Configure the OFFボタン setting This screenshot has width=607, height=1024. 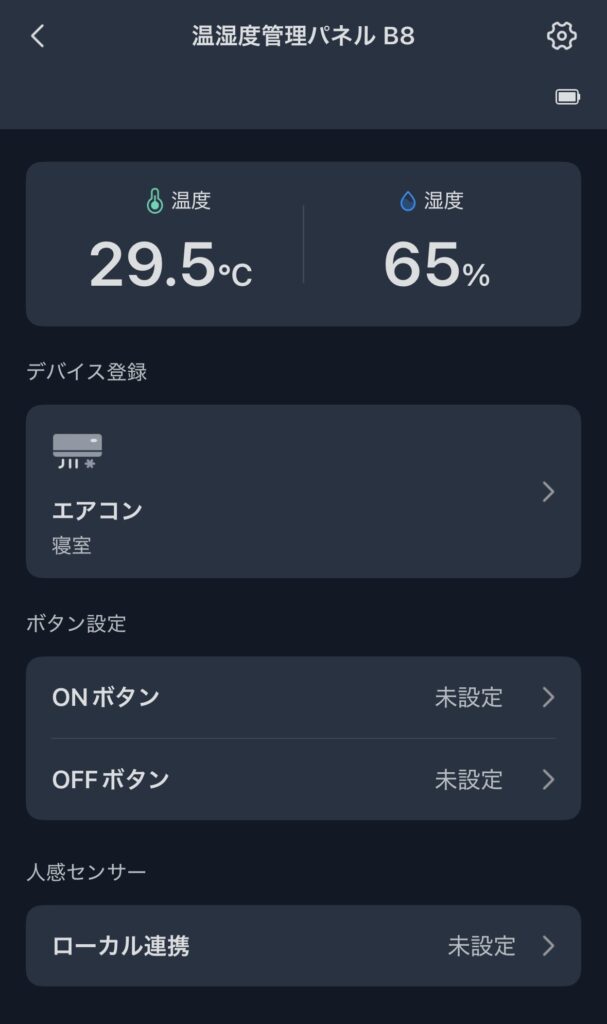tap(303, 779)
